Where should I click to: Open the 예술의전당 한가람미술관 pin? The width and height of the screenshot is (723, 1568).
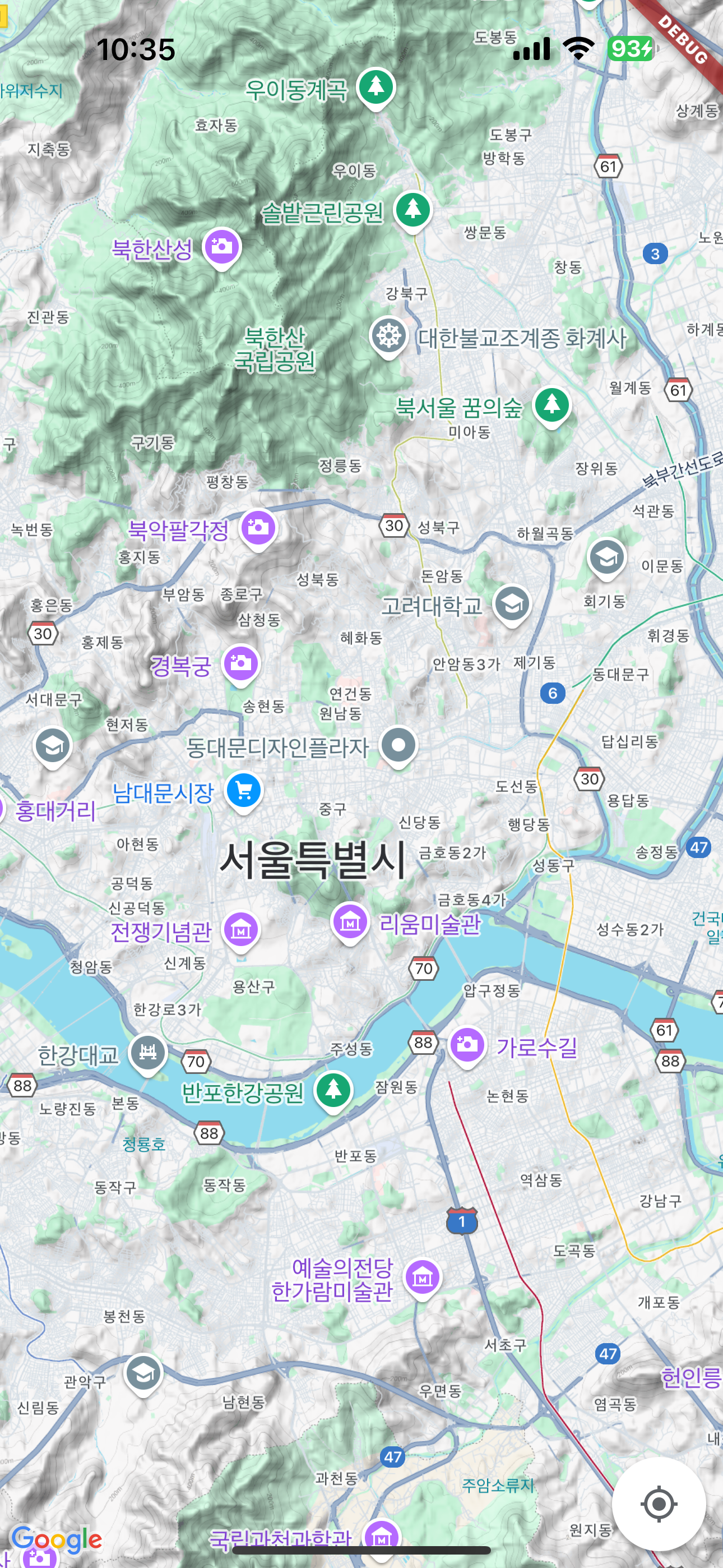423,1278
